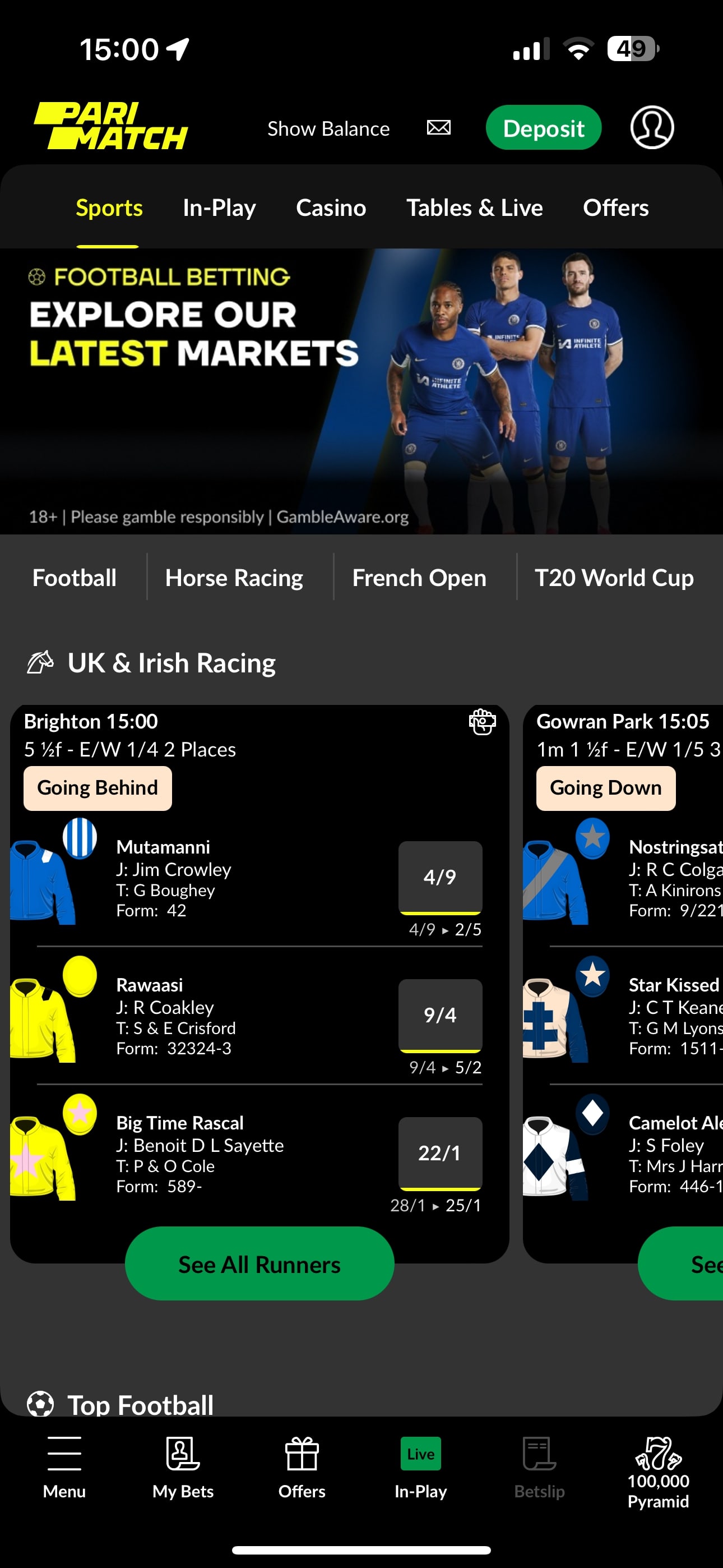Screen dimensions: 723x1568
Task: Open the top Offers tab
Action: tap(615, 208)
